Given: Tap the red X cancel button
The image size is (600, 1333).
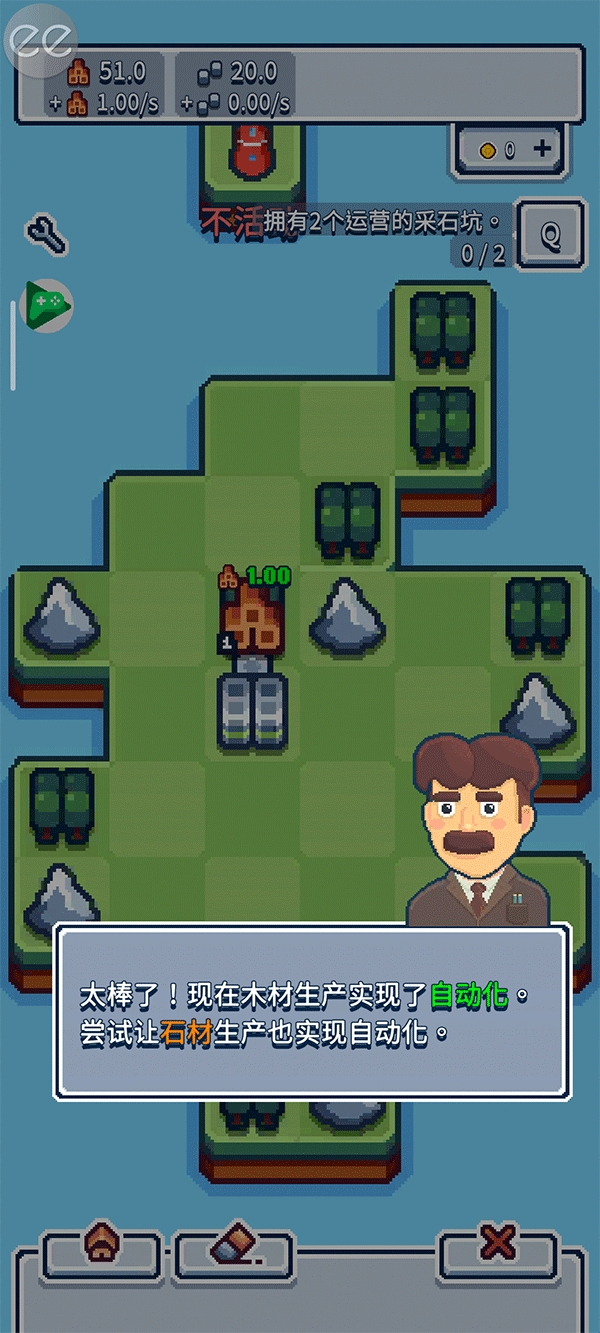Looking at the screenshot, I should [x=497, y=1243].
